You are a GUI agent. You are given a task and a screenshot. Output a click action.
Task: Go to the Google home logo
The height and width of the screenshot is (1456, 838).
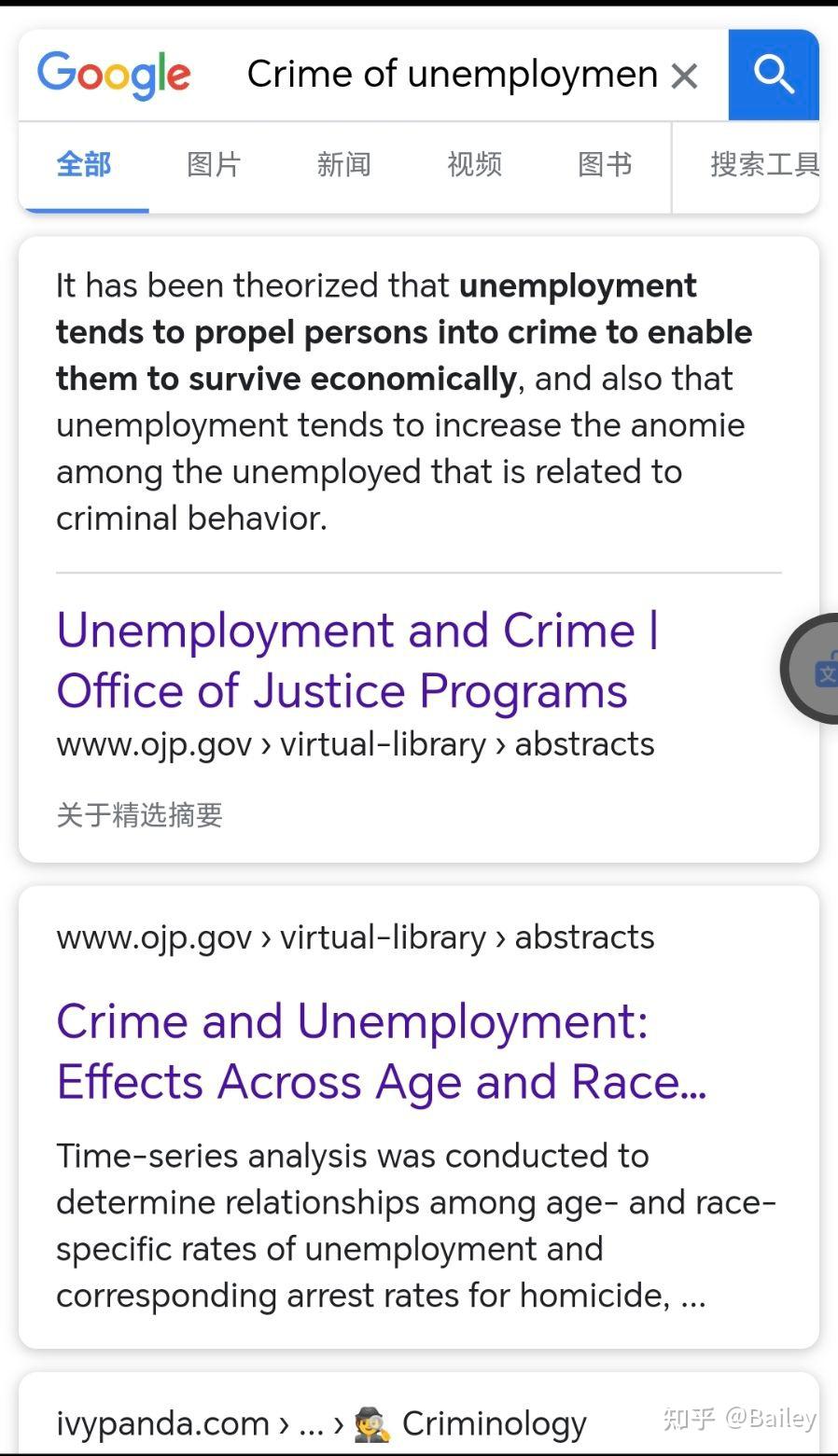click(114, 75)
